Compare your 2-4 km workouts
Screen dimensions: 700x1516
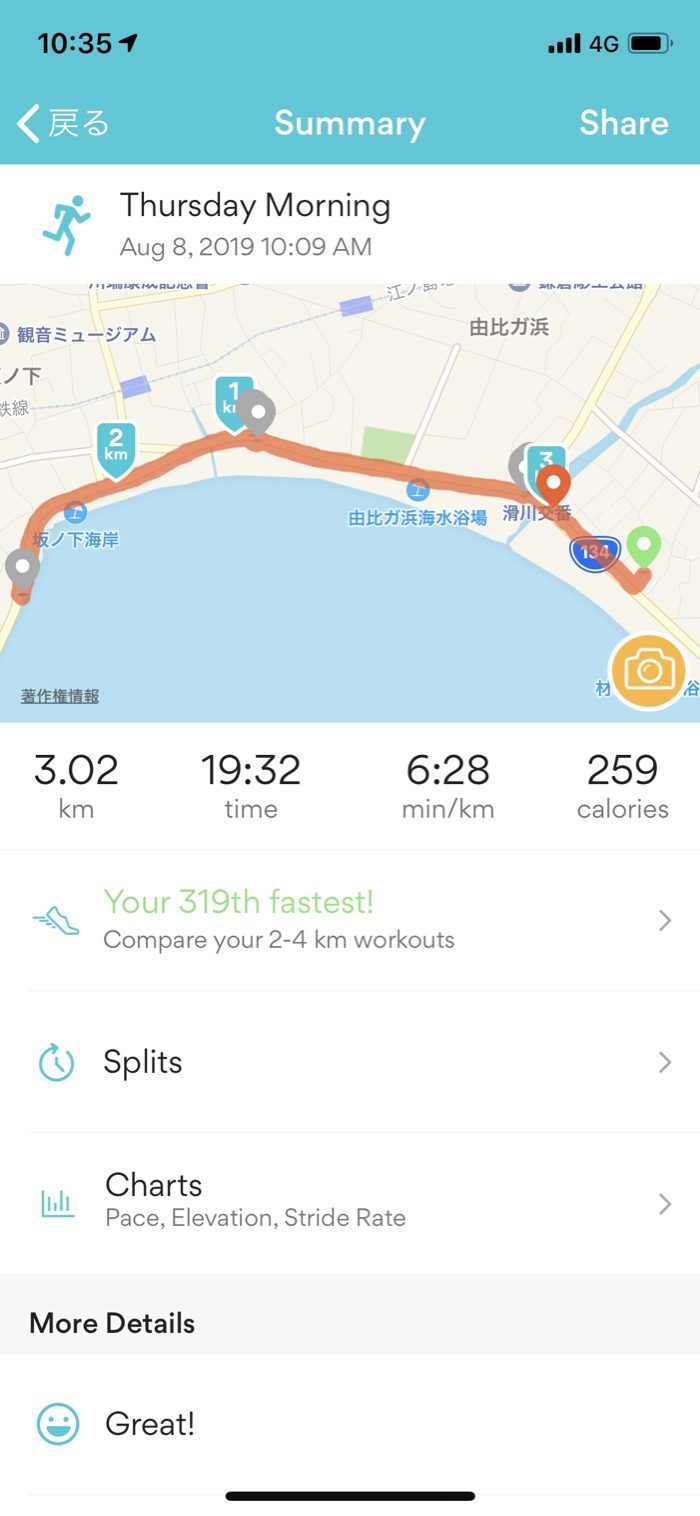pos(350,920)
